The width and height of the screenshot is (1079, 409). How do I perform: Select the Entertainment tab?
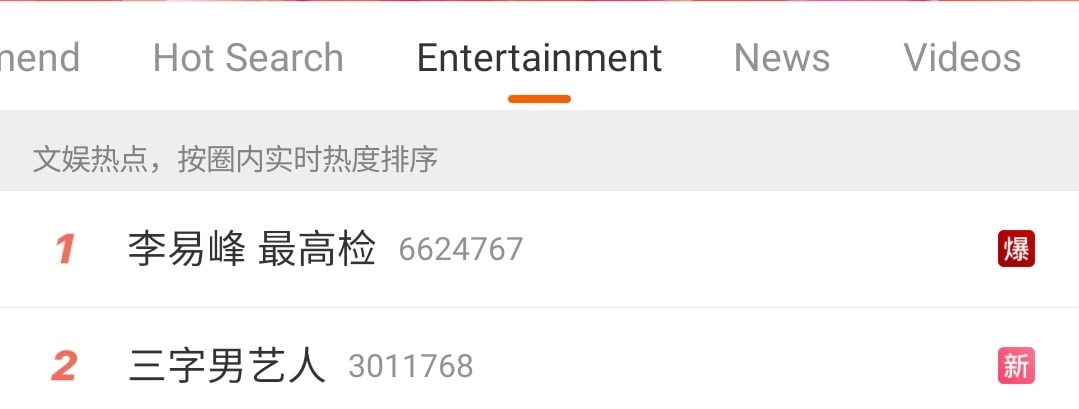click(539, 58)
